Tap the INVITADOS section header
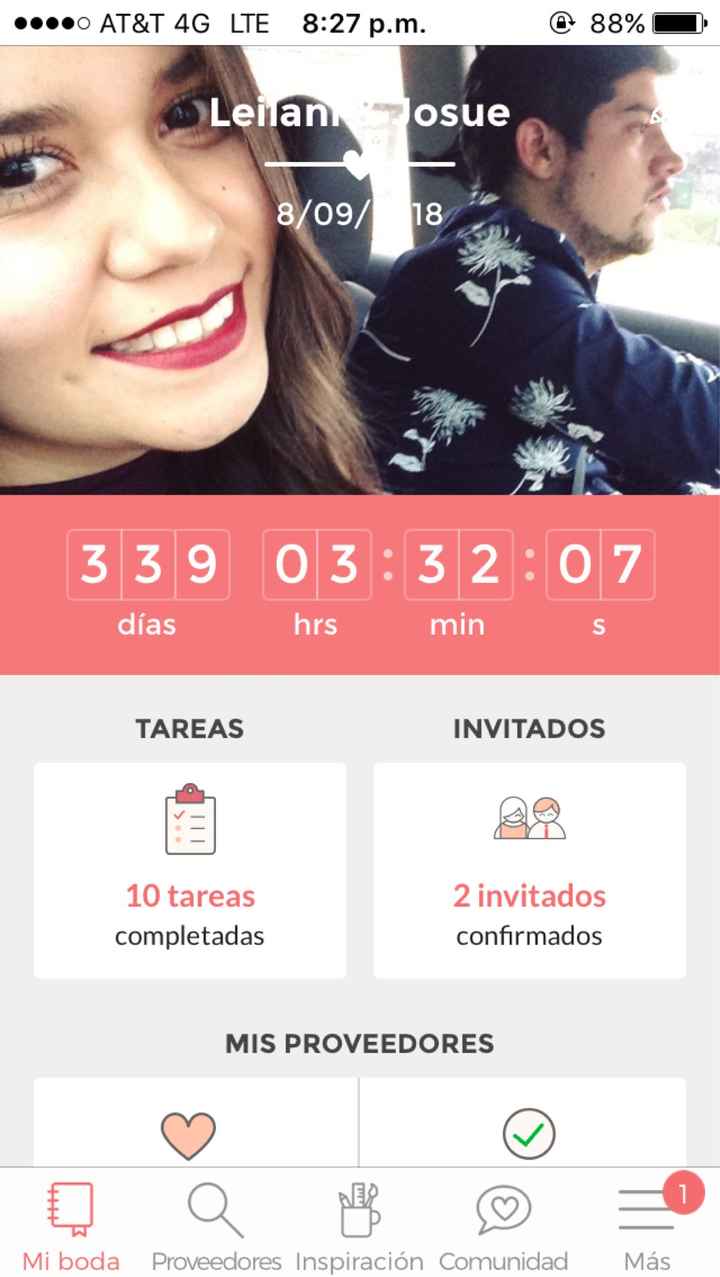This screenshot has height=1277, width=720. [529, 729]
